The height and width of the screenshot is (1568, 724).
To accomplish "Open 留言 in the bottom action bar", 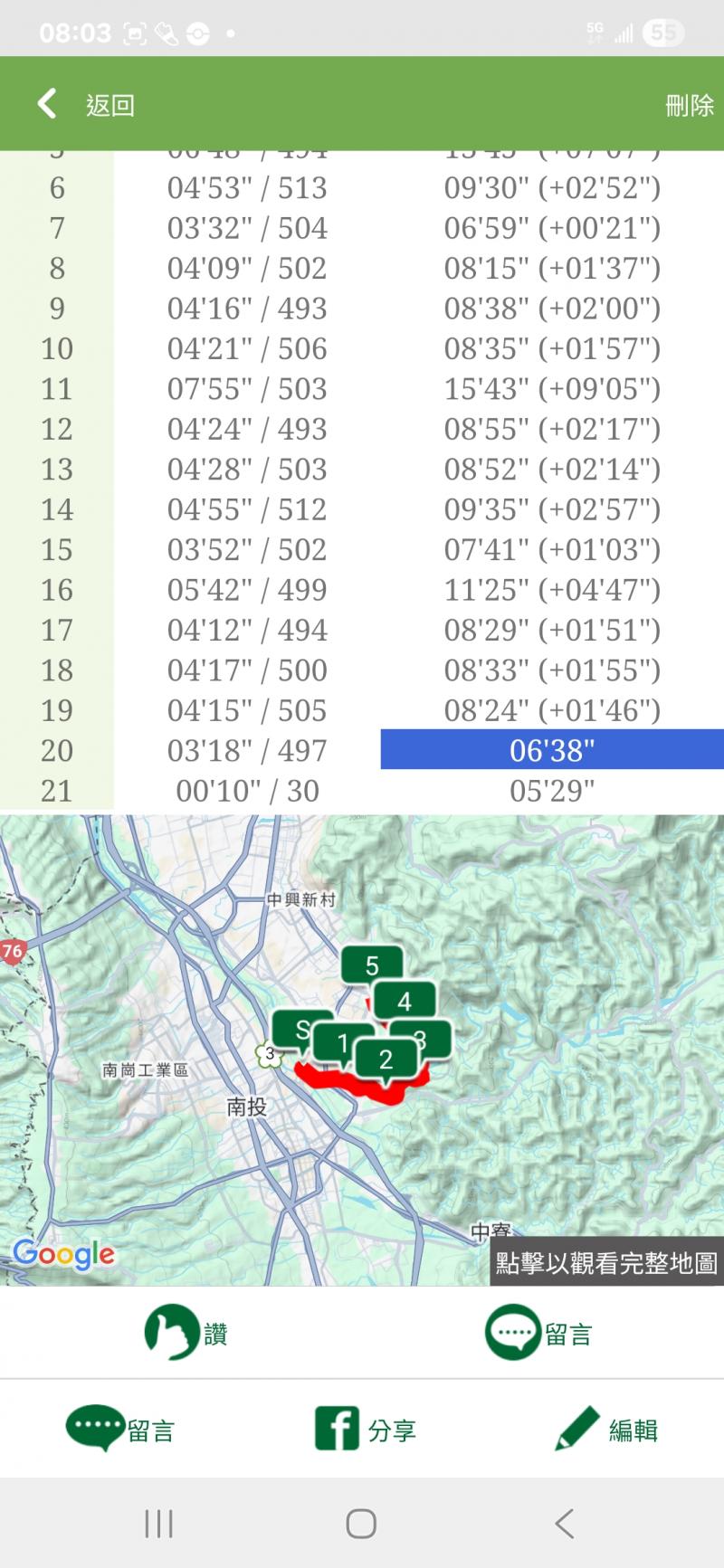I will 120,1430.
